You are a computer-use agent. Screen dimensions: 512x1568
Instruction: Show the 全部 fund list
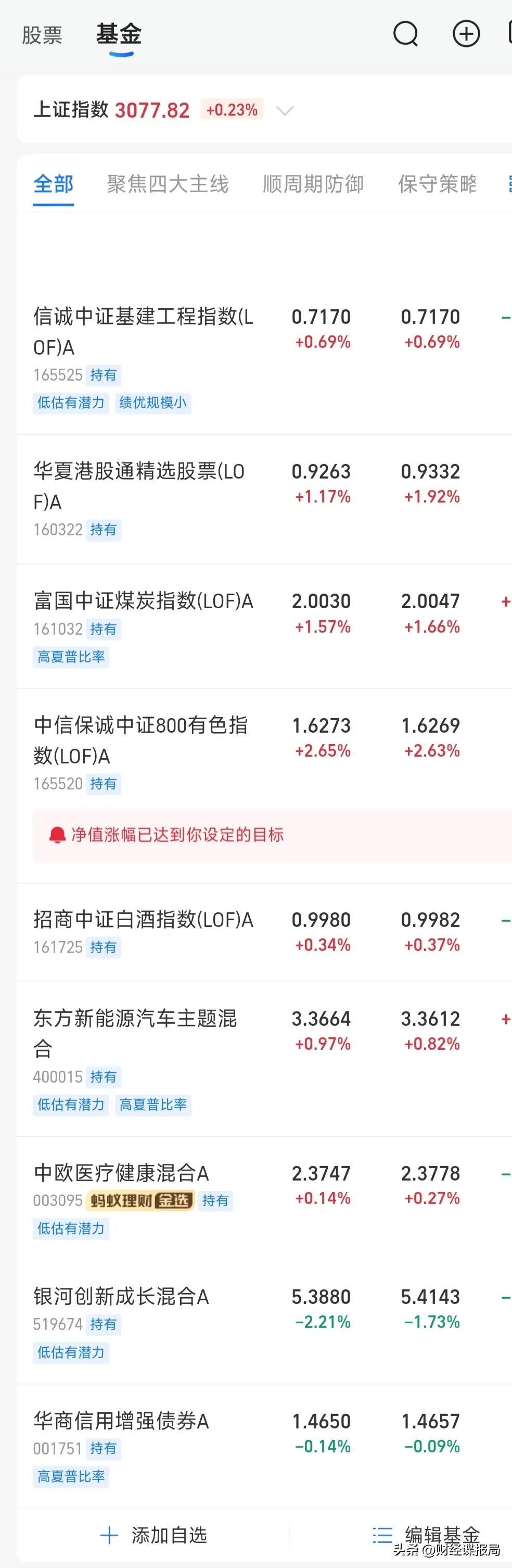[x=54, y=184]
